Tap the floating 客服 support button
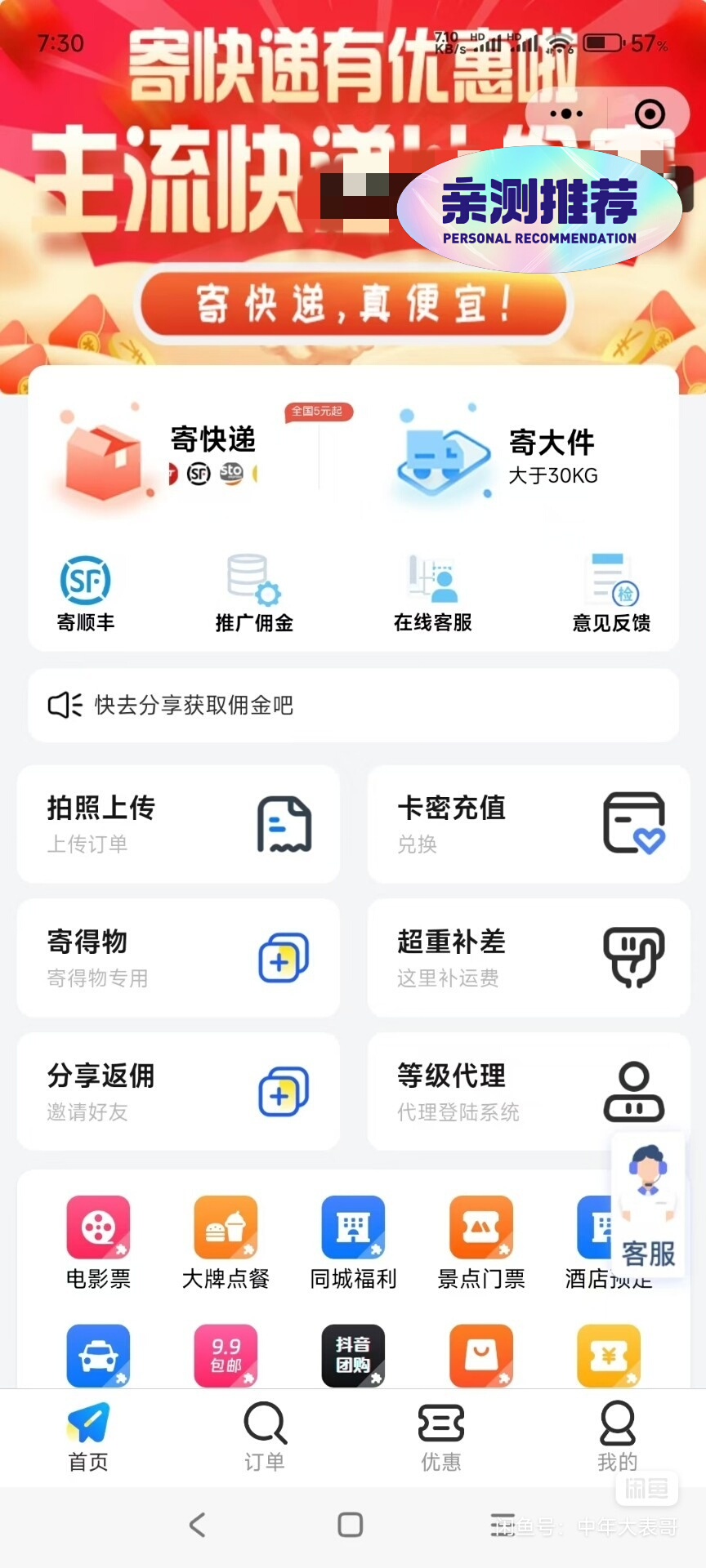 tap(649, 1205)
